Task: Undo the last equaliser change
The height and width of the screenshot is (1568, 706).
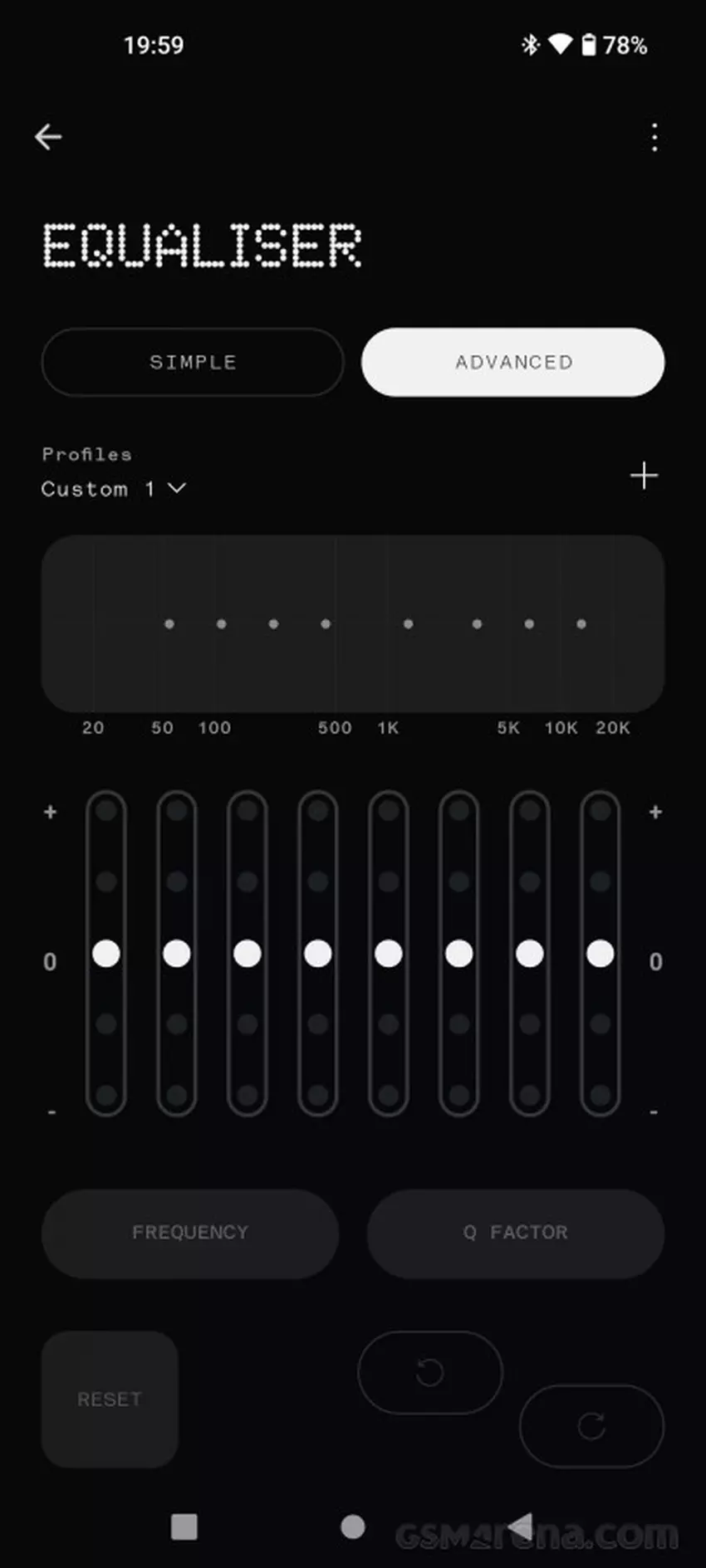Action: click(429, 1372)
